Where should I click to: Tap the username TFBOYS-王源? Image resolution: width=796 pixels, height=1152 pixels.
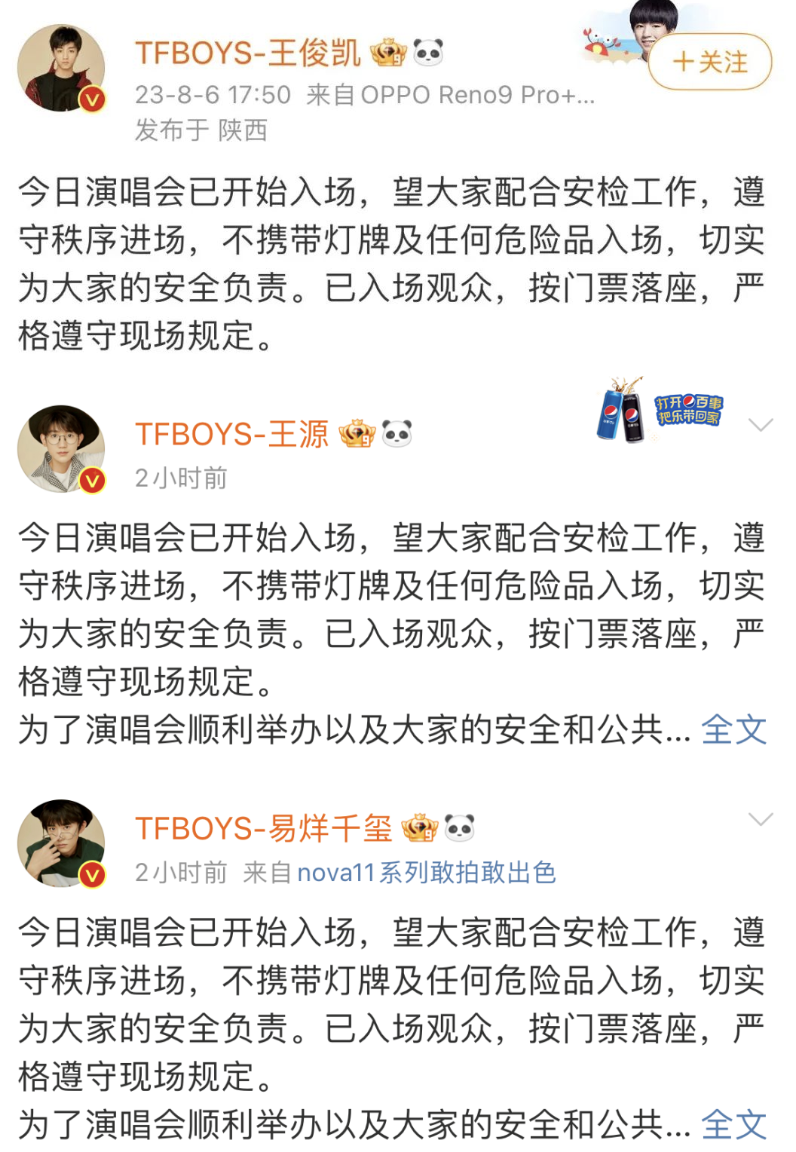point(232,433)
